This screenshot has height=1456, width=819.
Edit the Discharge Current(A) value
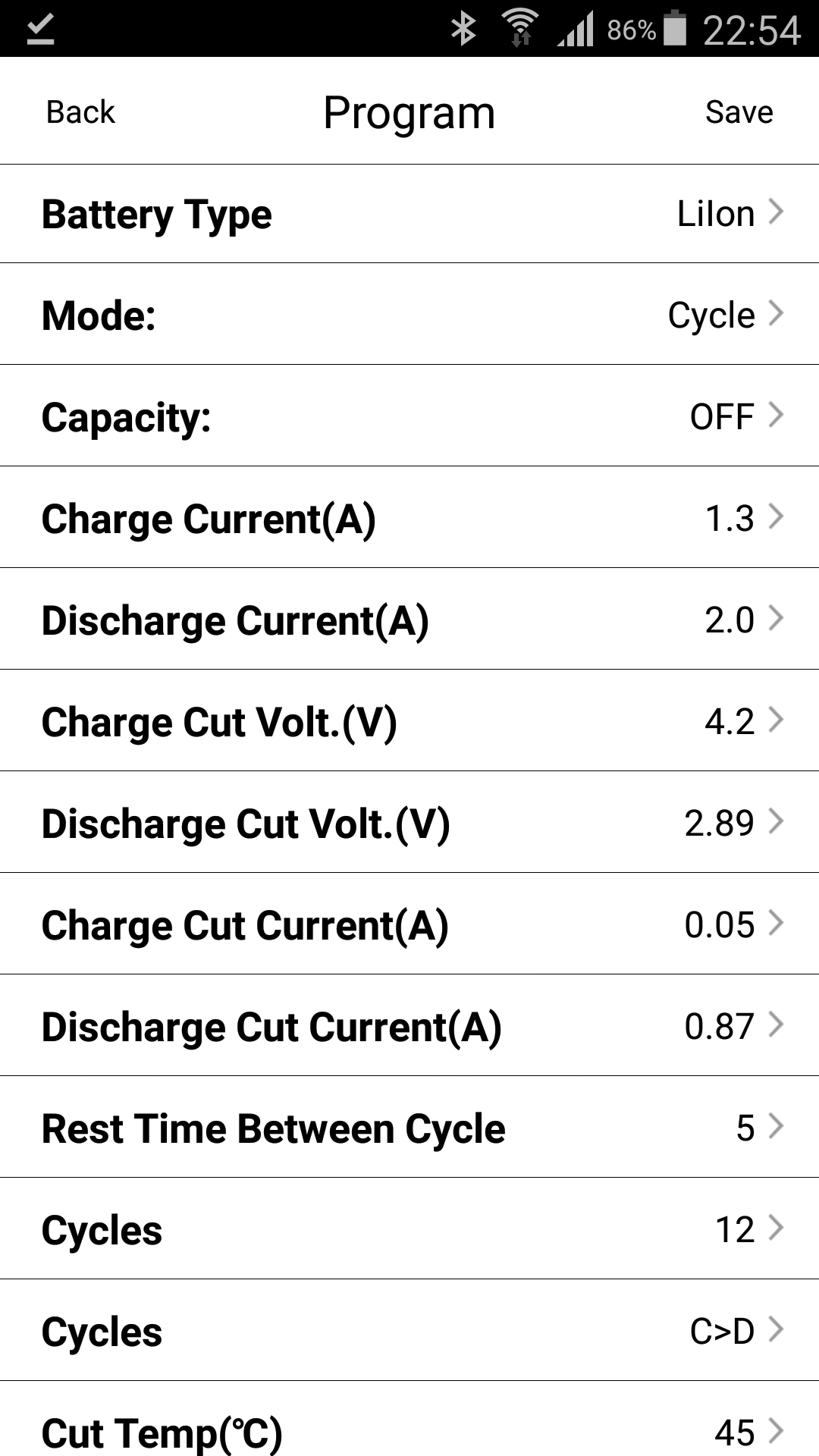(x=409, y=620)
